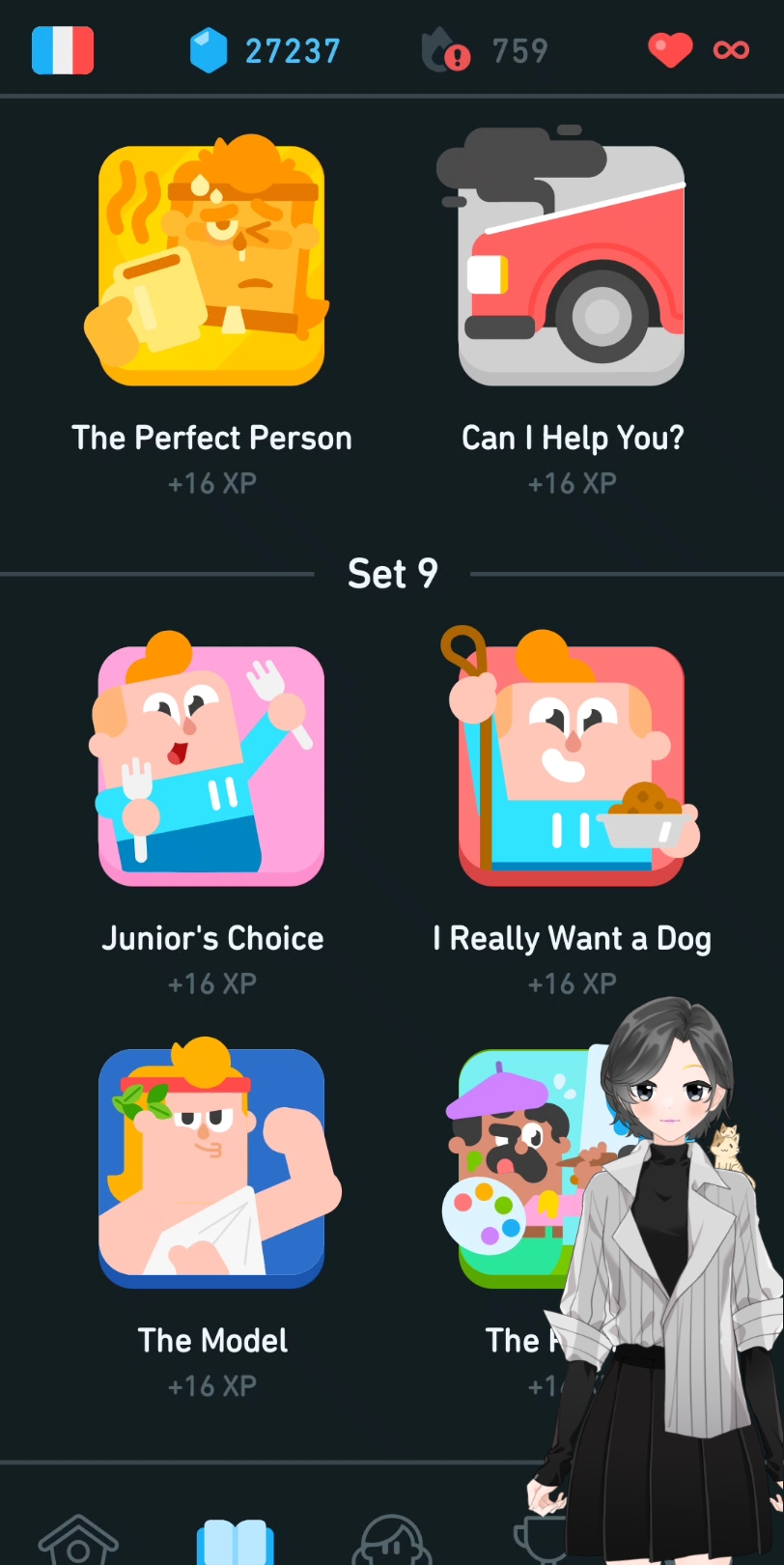This screenshot has height=1565, width=784.
Task: Start the story The Perfect Person
Action: coord(211,266)
